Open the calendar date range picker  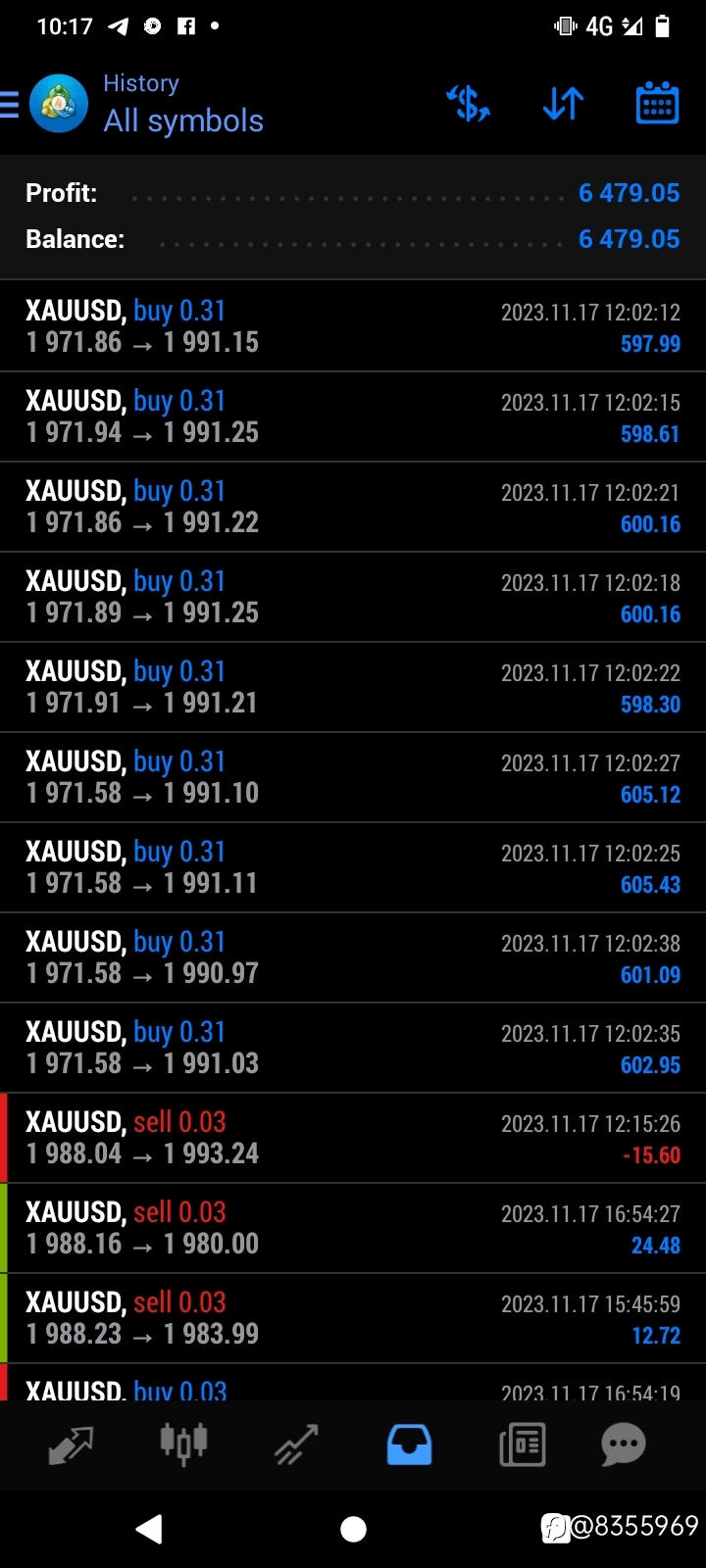point(657,103)
